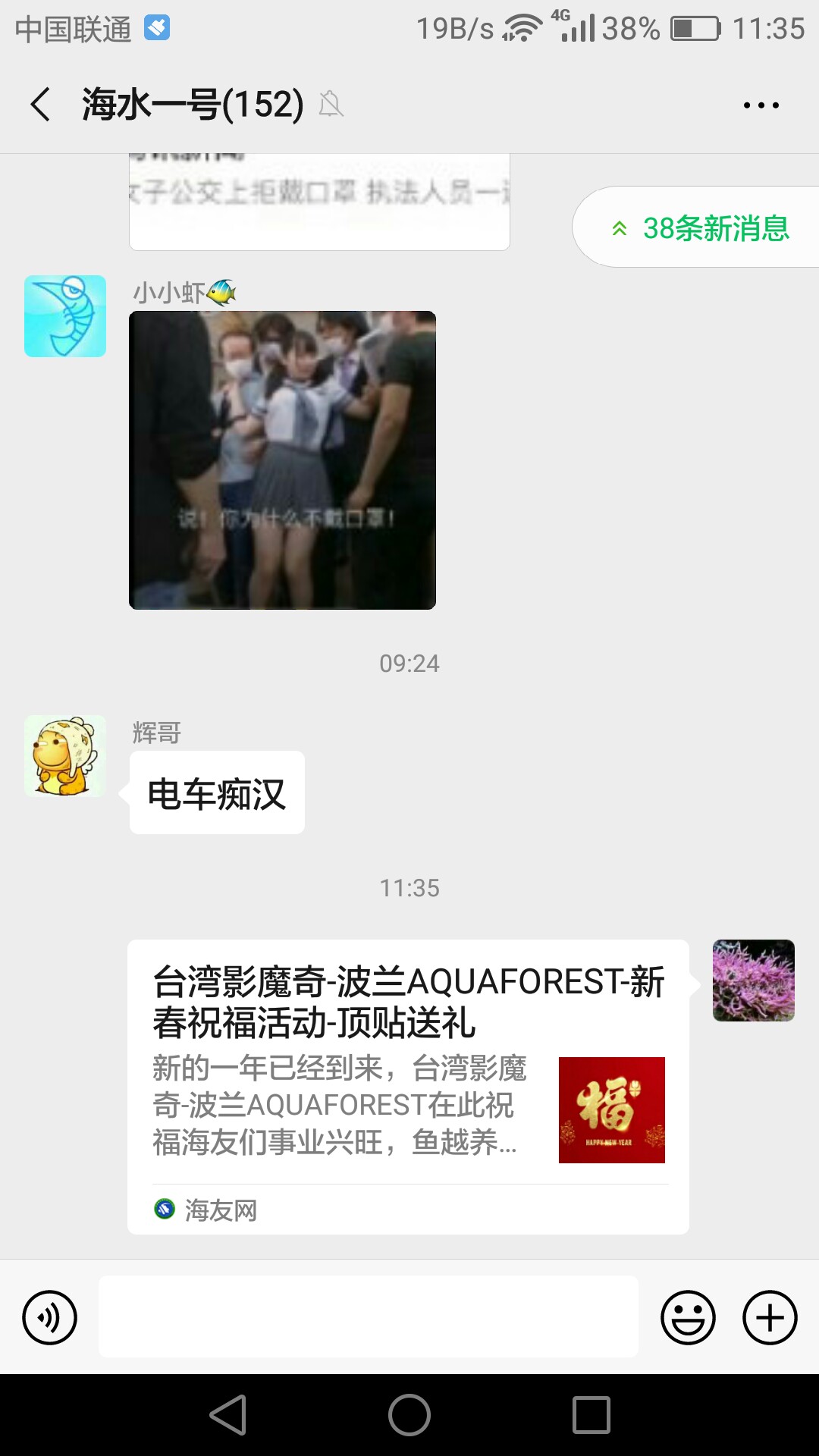
Task: Open the emoji sticker panel
Action: coord(688,1317)
